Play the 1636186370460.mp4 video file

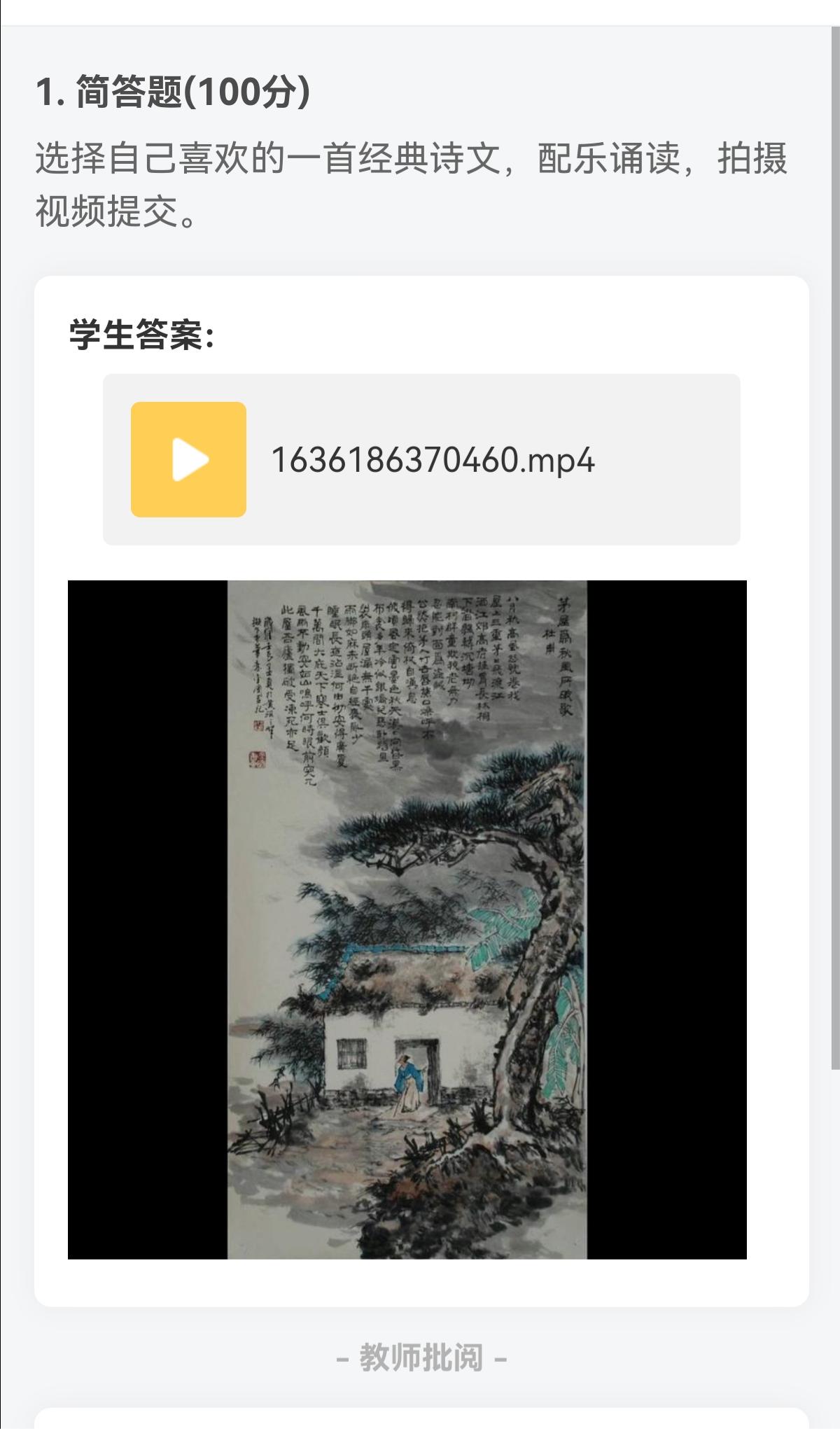click(188, 459)
